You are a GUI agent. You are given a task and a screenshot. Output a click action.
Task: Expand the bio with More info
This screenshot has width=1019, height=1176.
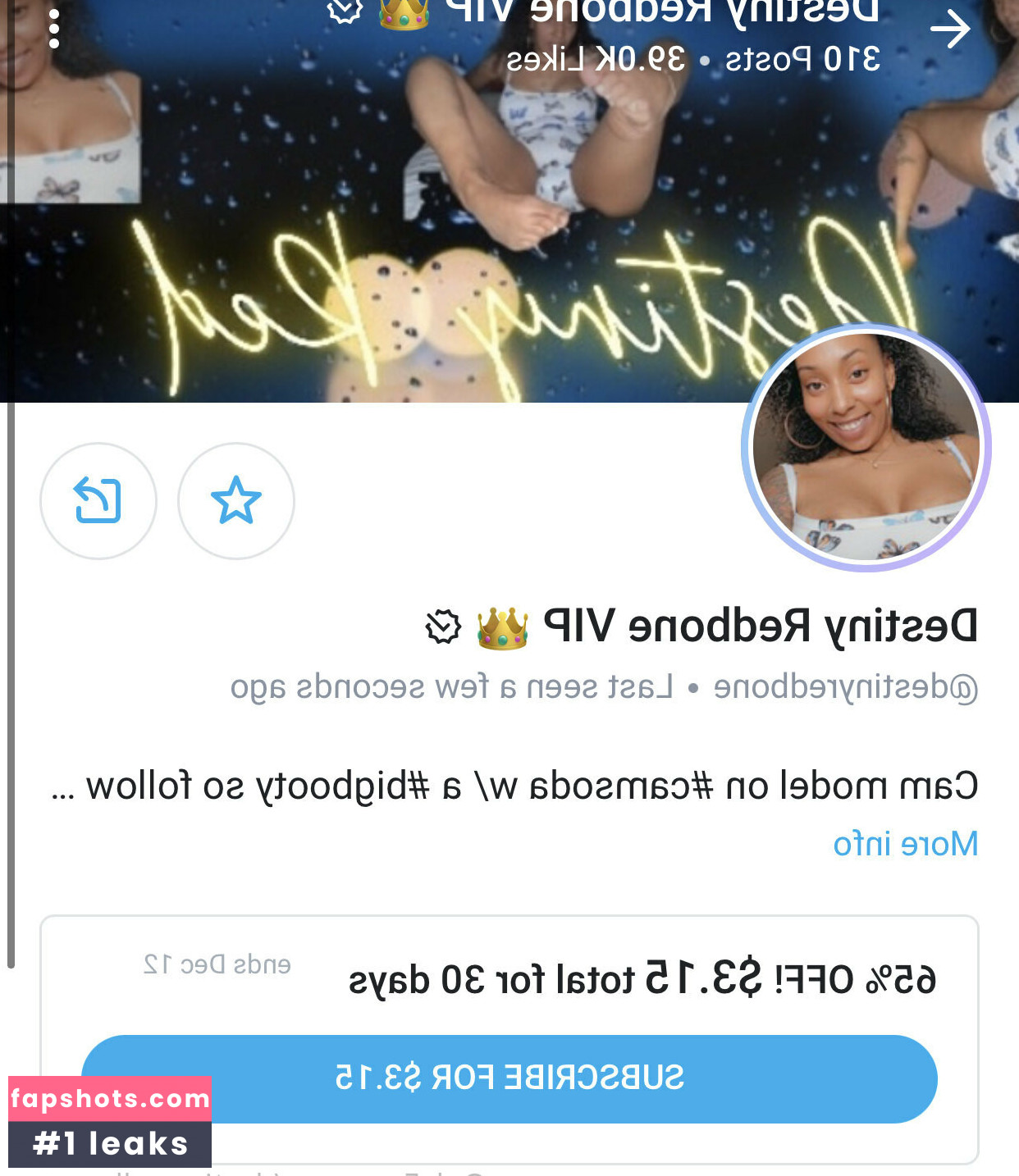[x=905, y=844]
